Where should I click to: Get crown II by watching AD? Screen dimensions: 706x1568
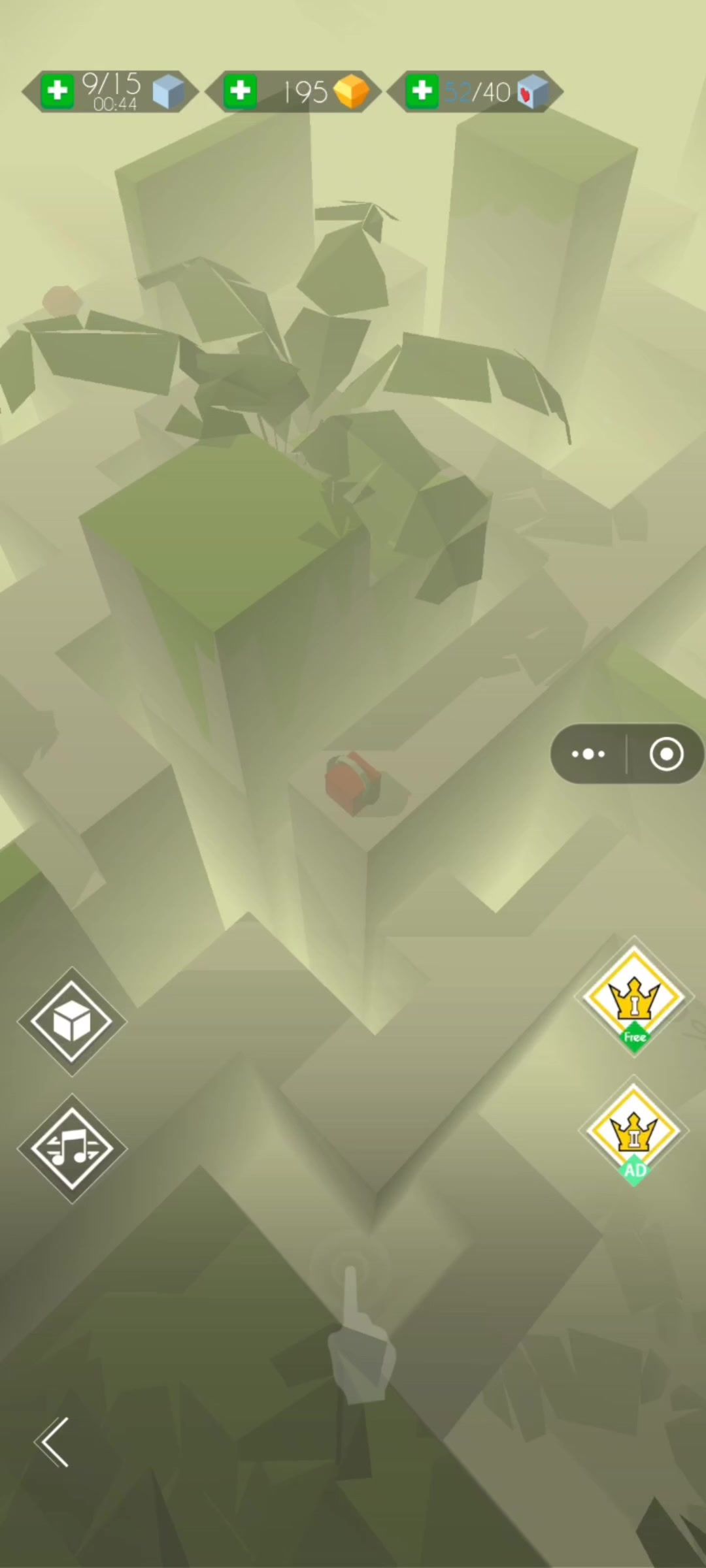click(x=633, y=1132)
